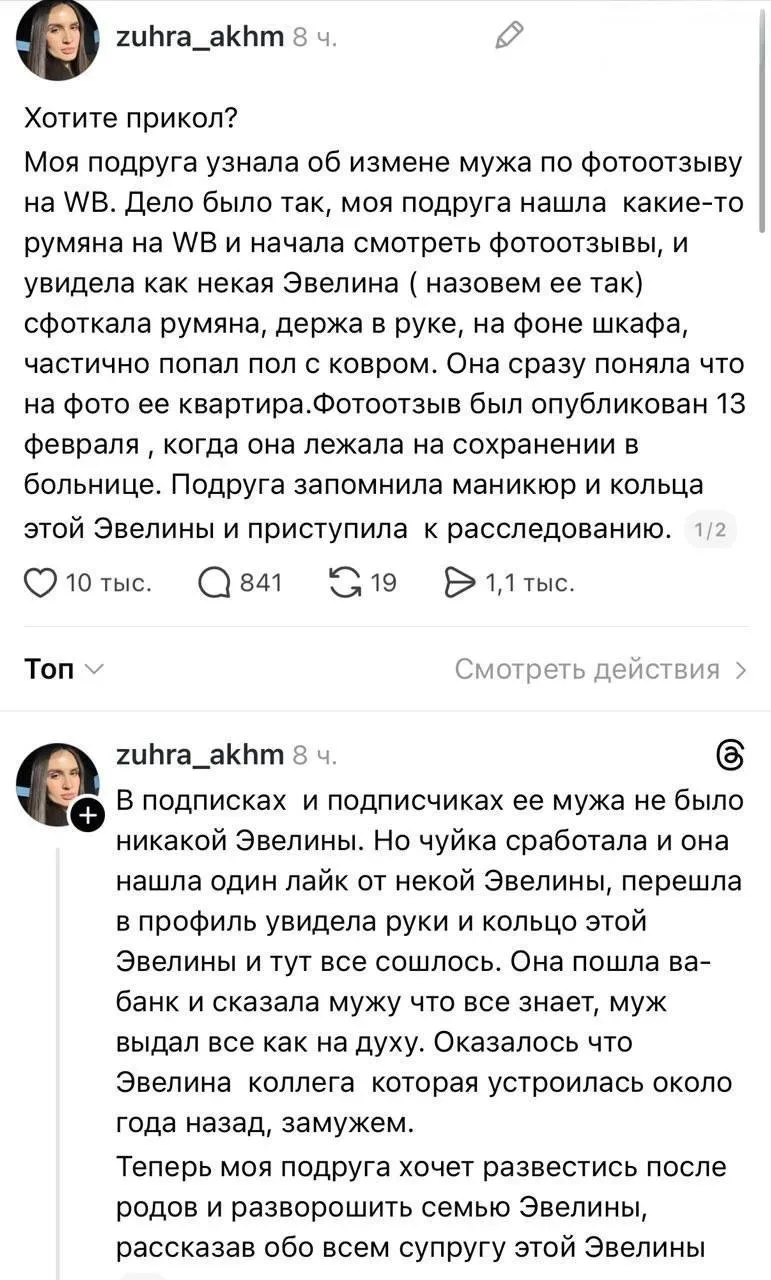Open comments with 841 replies
This screenshot has width=771, height=1280.
pyautogui.click(x=216, y=583)
